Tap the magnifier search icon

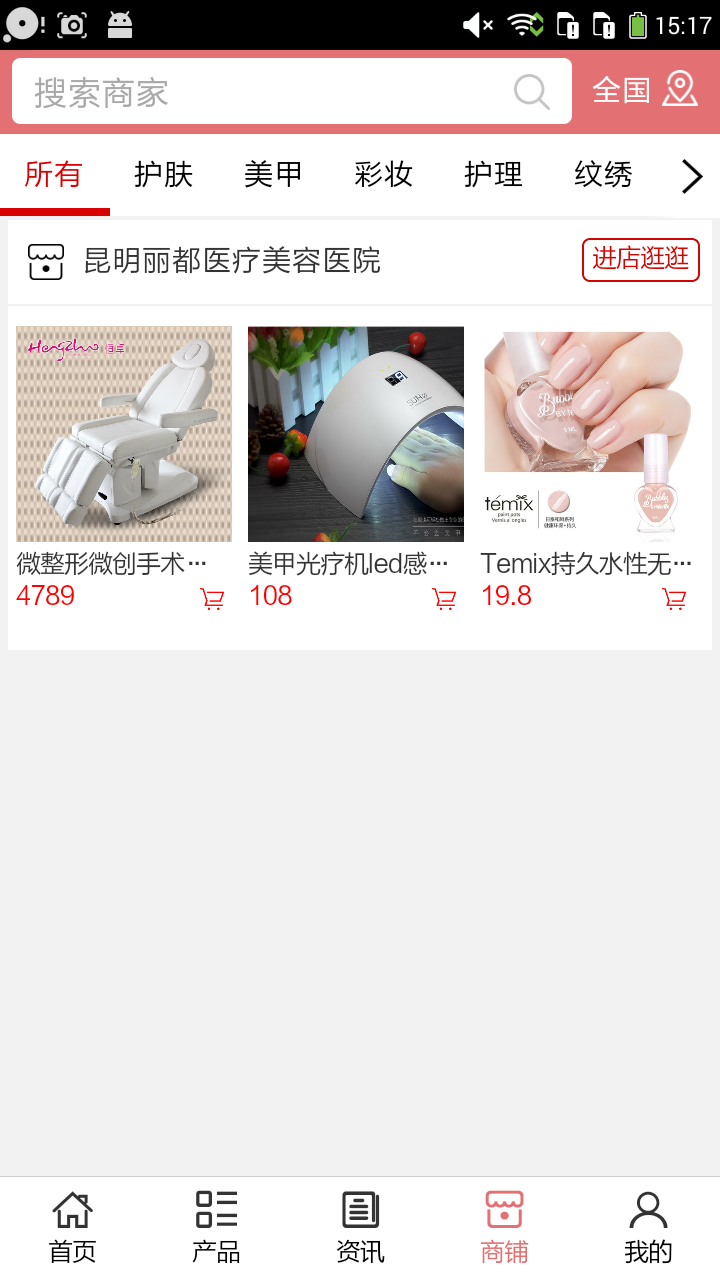[532, 92]
